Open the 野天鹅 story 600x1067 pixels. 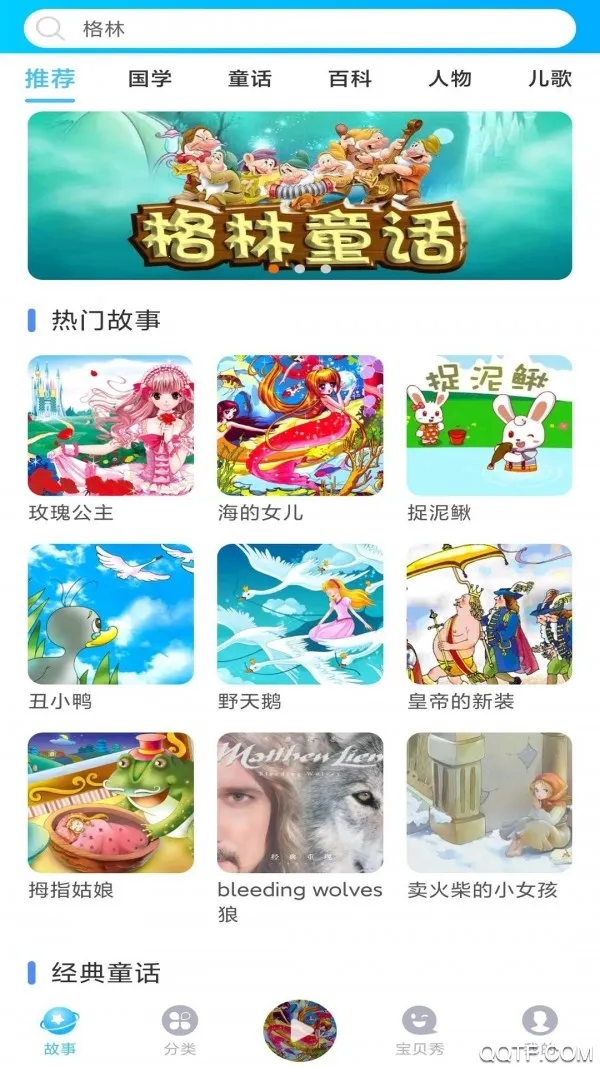coord(300,614)
